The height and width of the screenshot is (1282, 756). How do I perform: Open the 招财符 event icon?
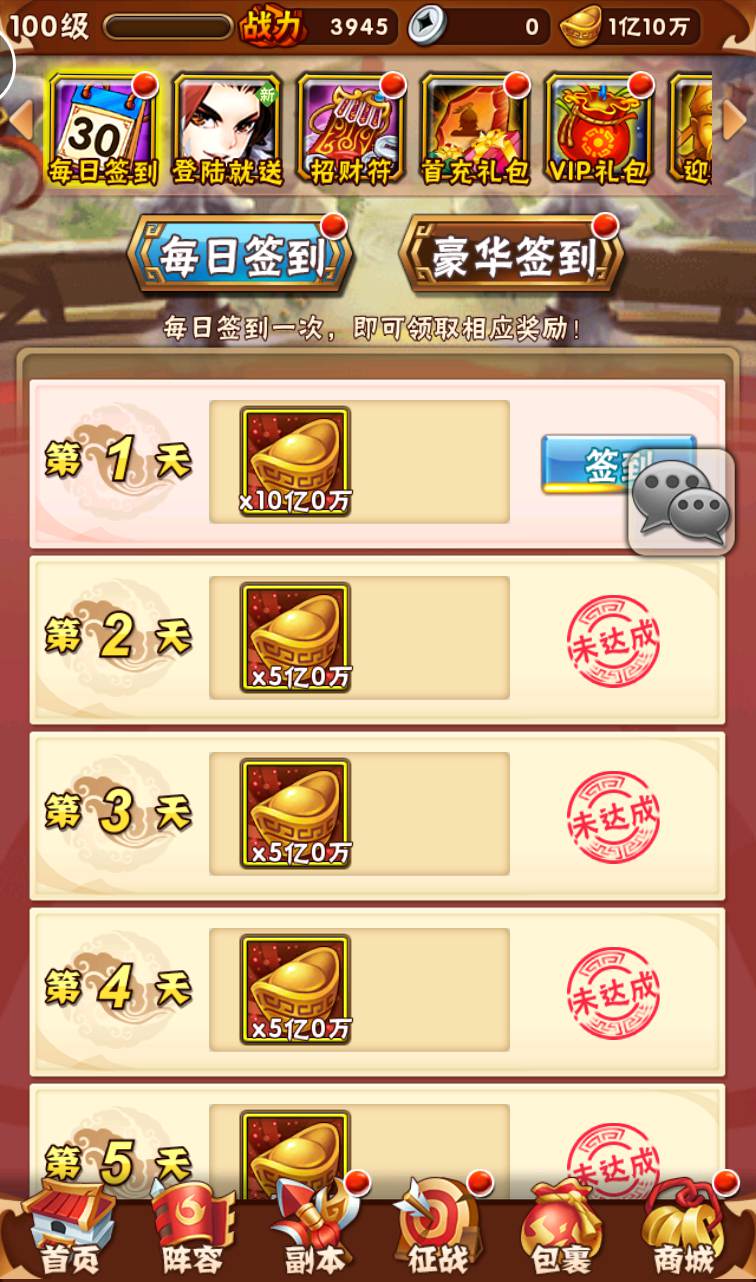pos(351,130)
